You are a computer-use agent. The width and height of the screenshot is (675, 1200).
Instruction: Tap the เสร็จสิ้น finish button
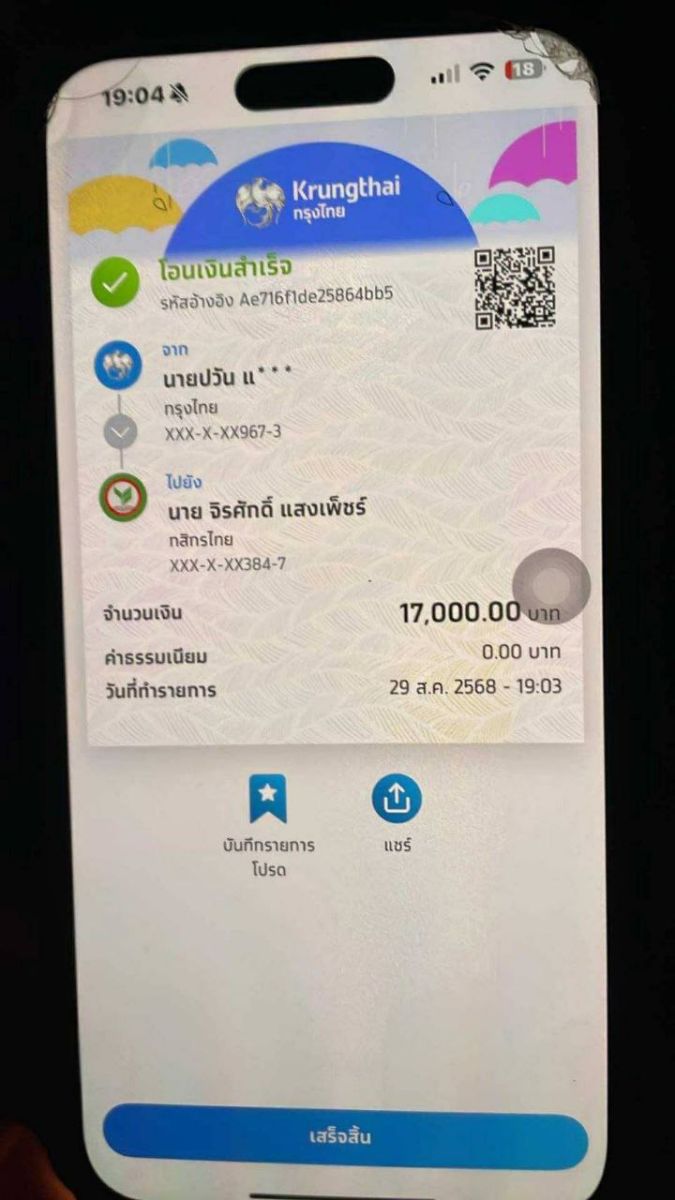point(344,1137)
